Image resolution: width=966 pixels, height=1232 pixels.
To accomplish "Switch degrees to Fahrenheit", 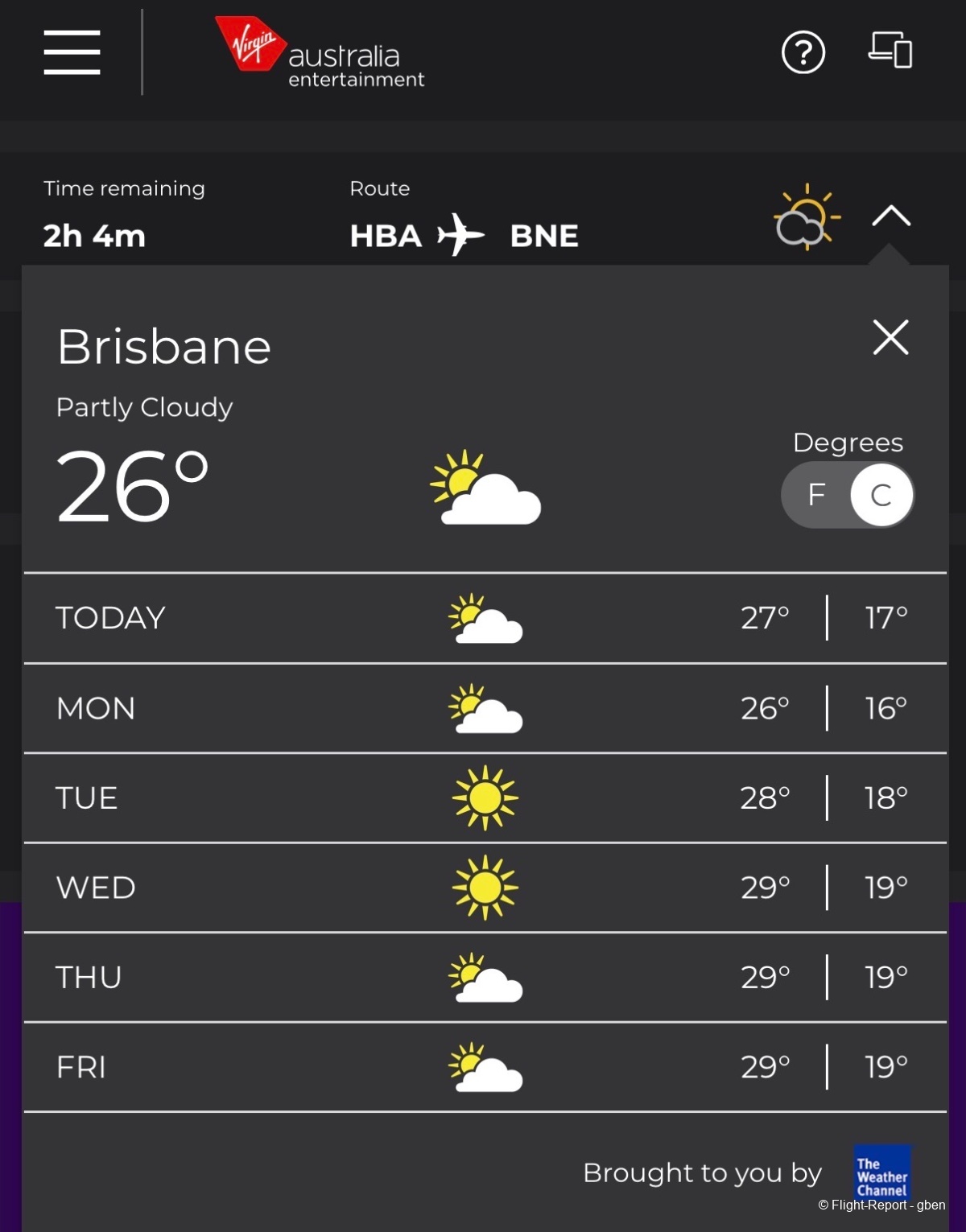I will (x=816, y=495).
